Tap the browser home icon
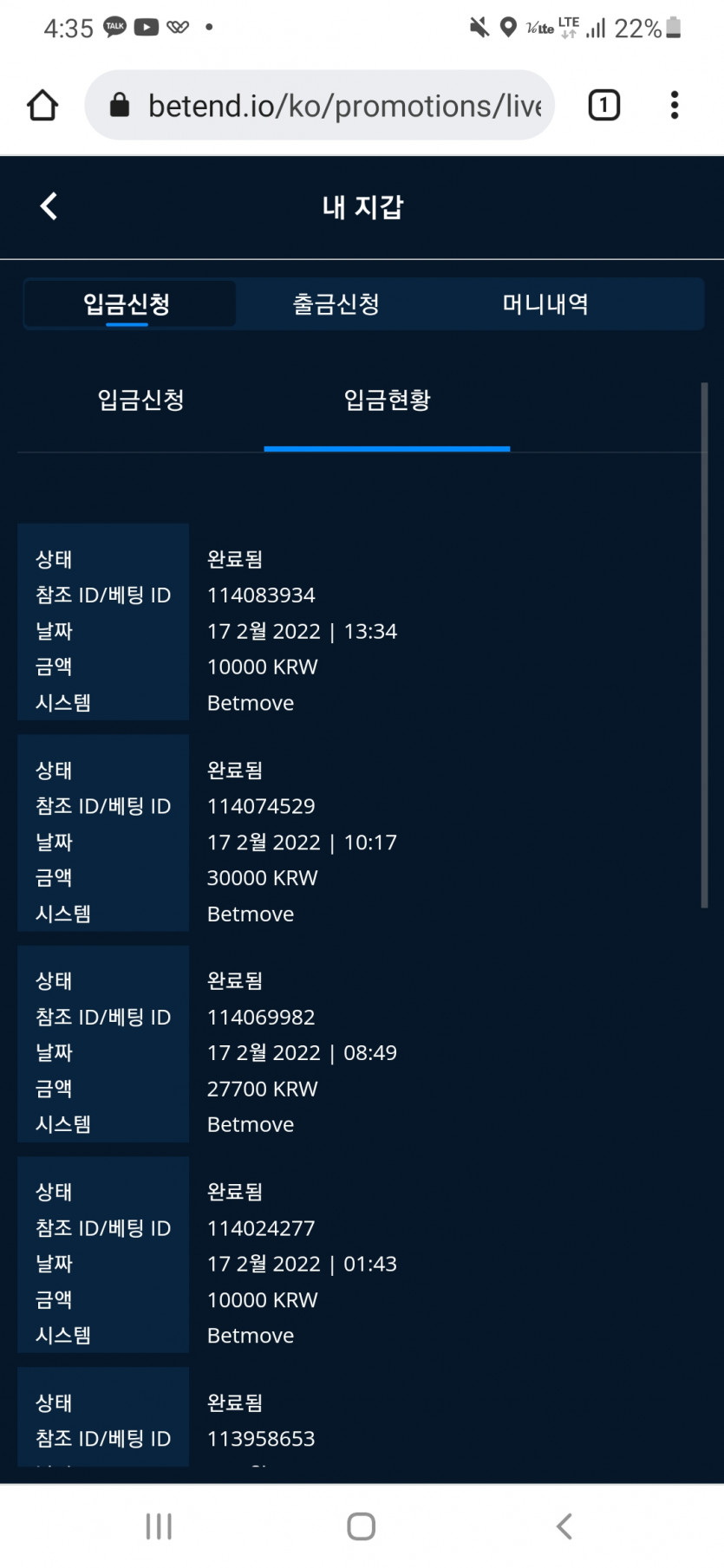The width and height of the screenshot is (724, 1568). tap(42, 106)
